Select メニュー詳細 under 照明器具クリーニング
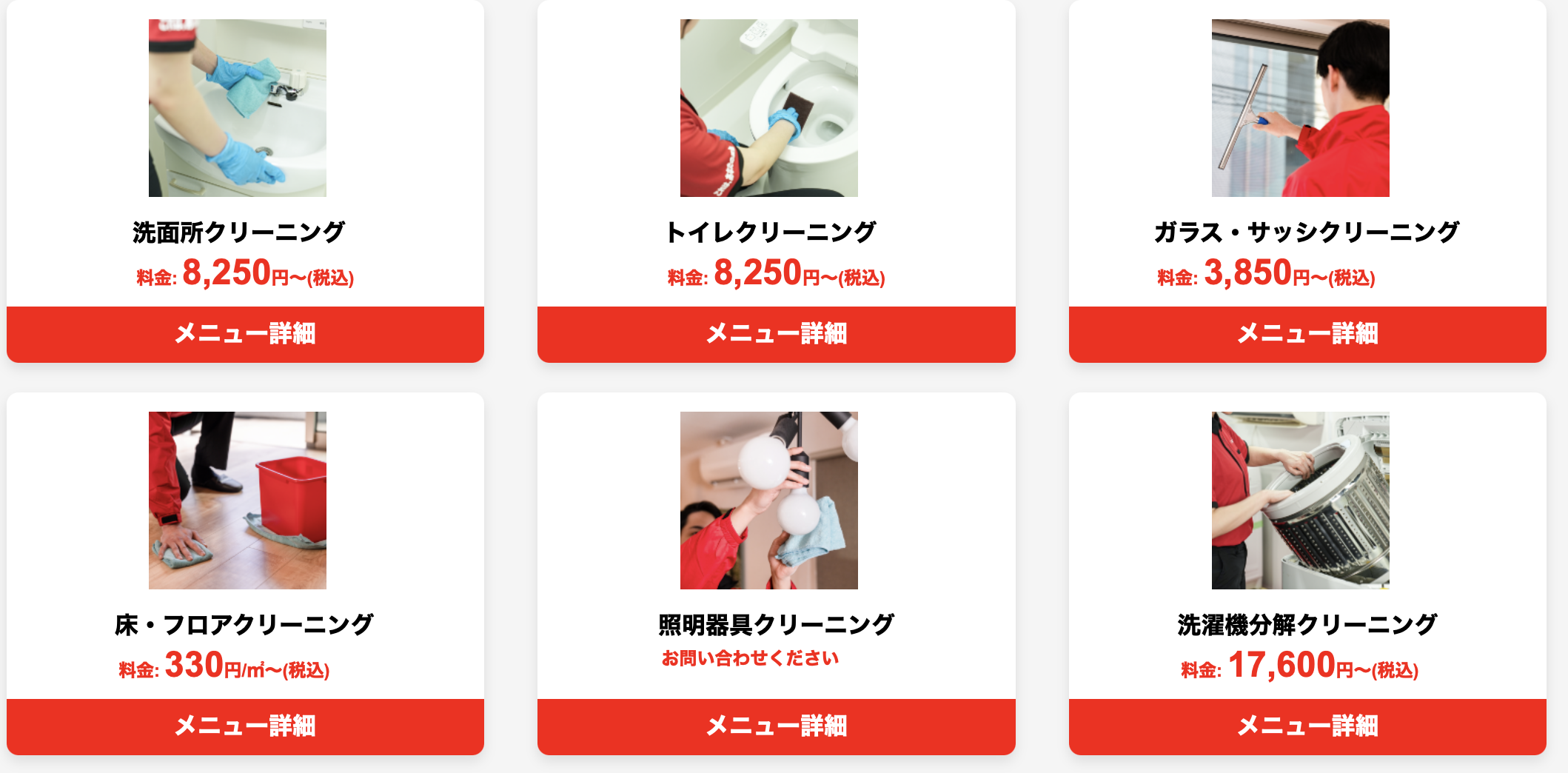 [776, 726]
